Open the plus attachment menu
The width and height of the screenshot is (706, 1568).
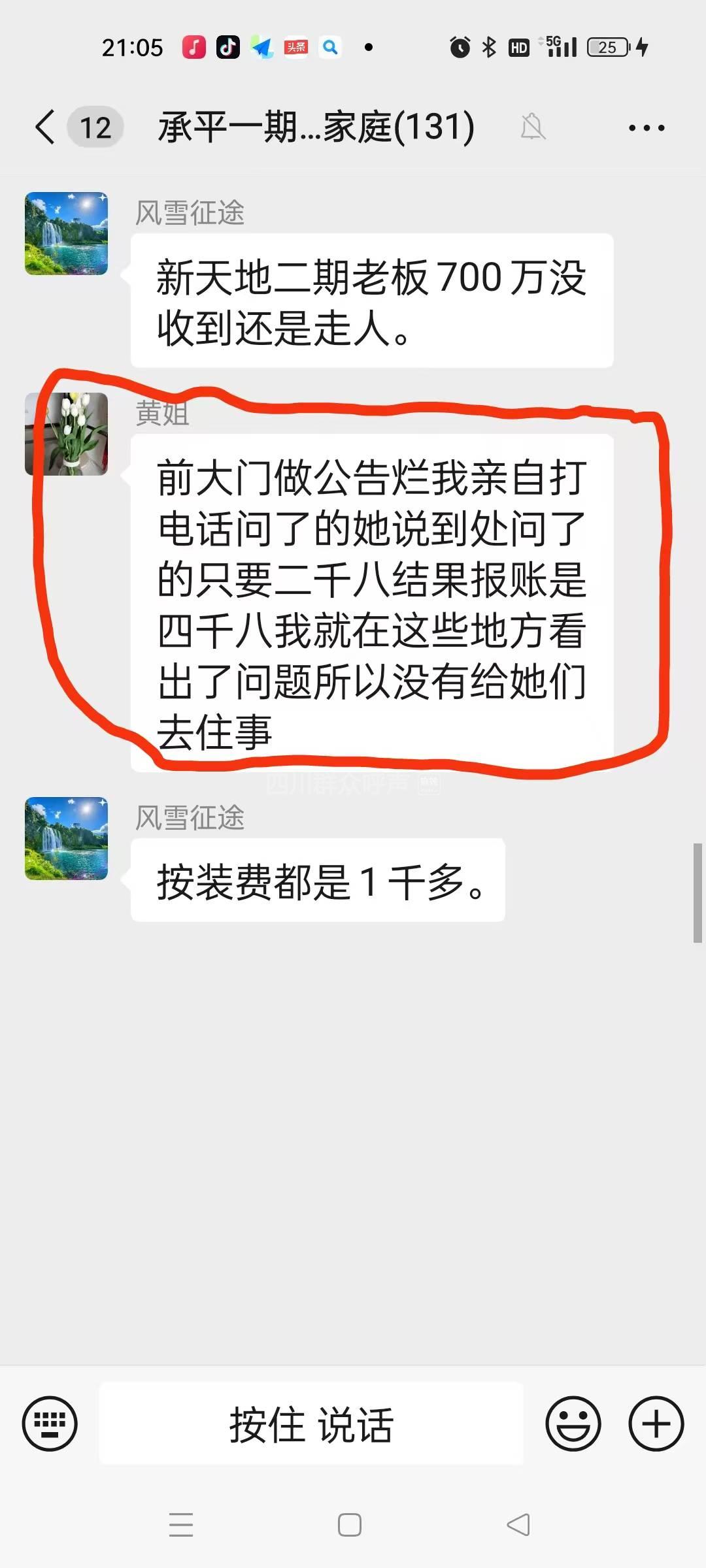[x=656, y=1423]
